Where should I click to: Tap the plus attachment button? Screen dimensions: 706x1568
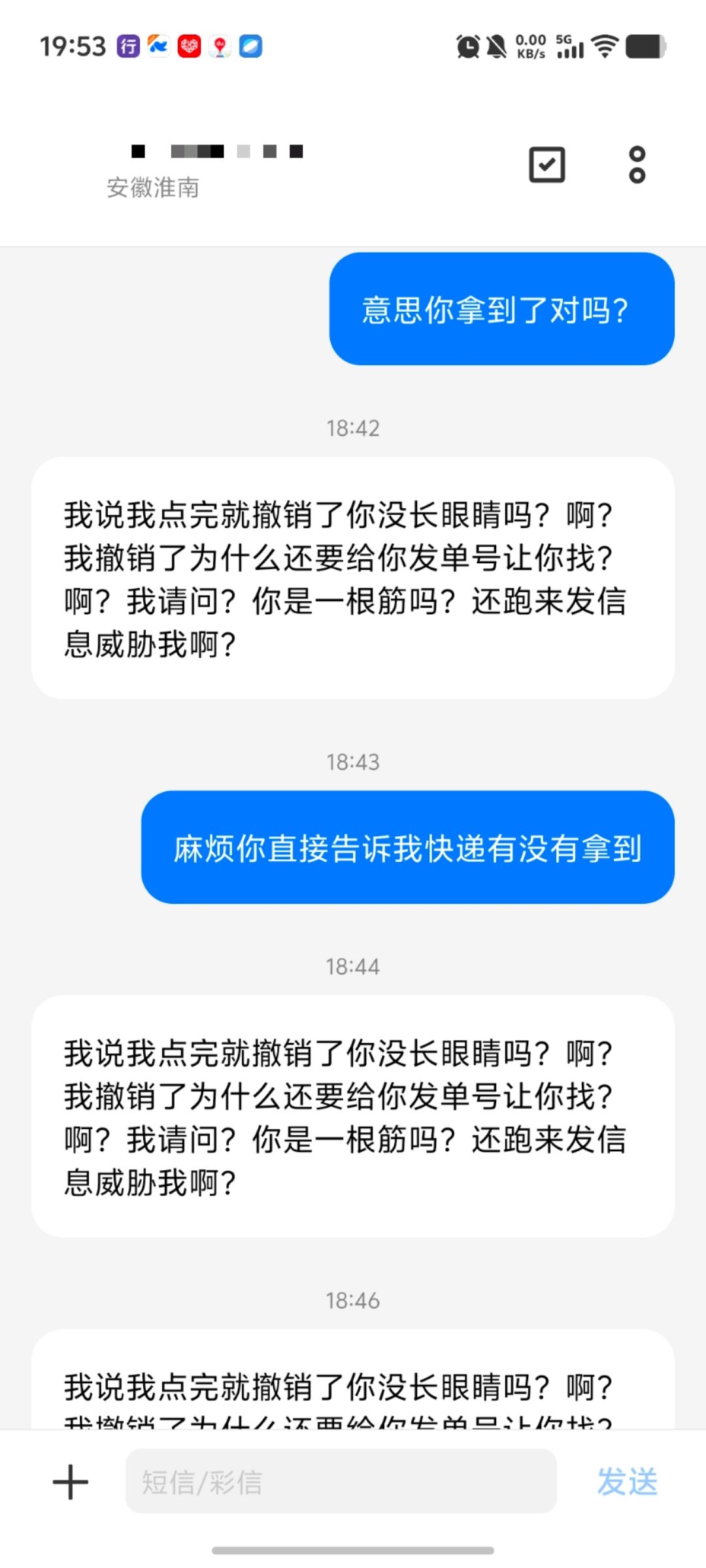pos(71,1481)
